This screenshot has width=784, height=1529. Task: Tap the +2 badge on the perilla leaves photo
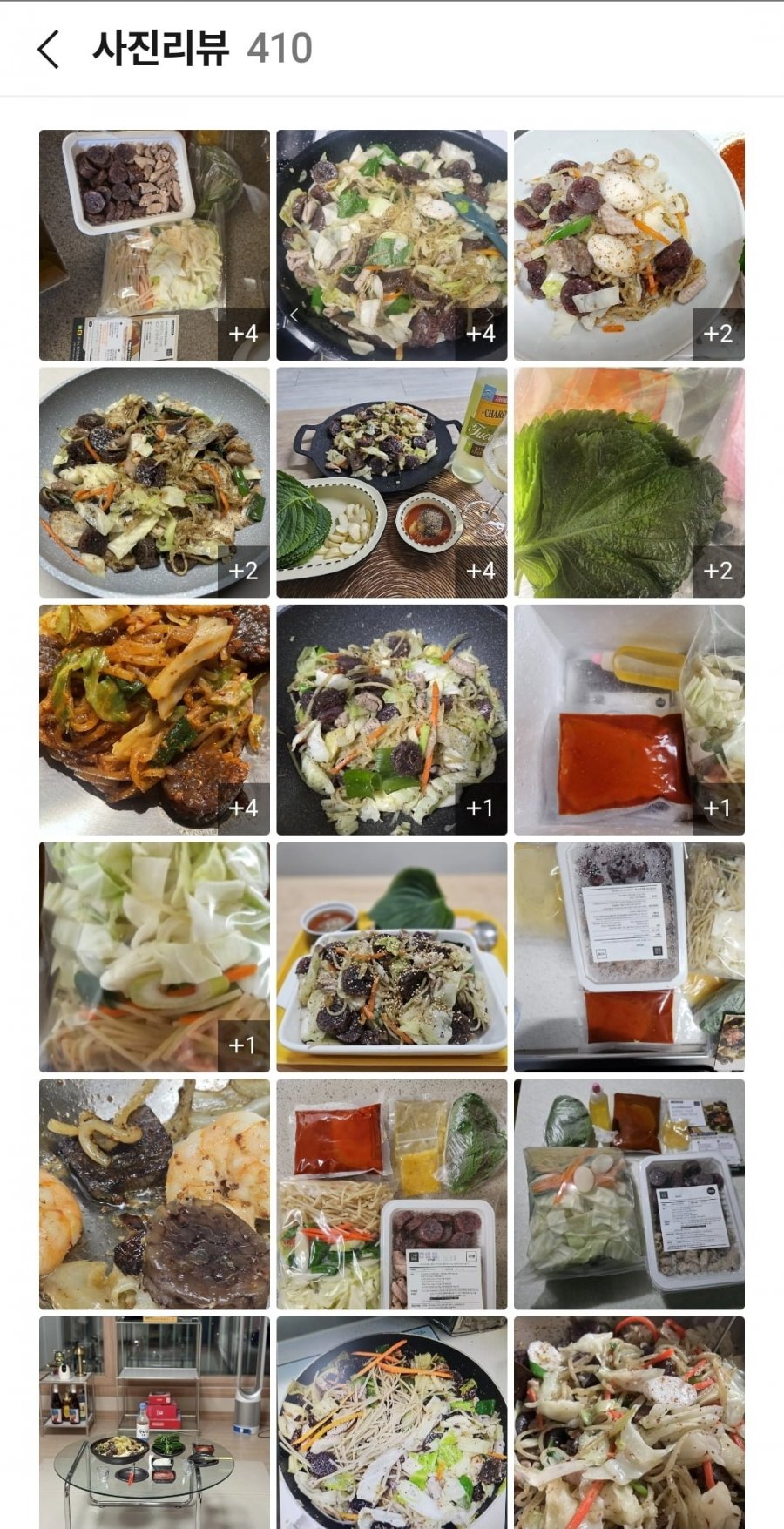coord(720,572)
